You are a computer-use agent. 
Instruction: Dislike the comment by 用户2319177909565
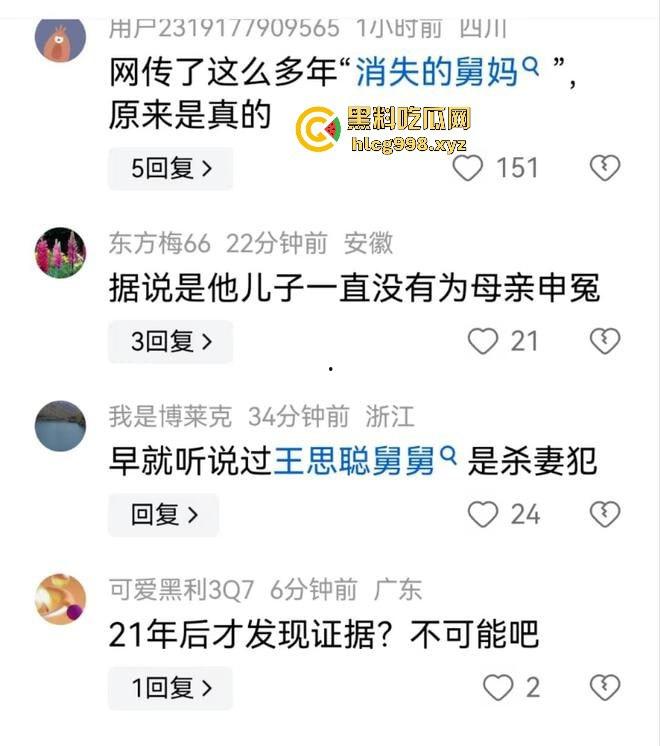coord(604,168)
